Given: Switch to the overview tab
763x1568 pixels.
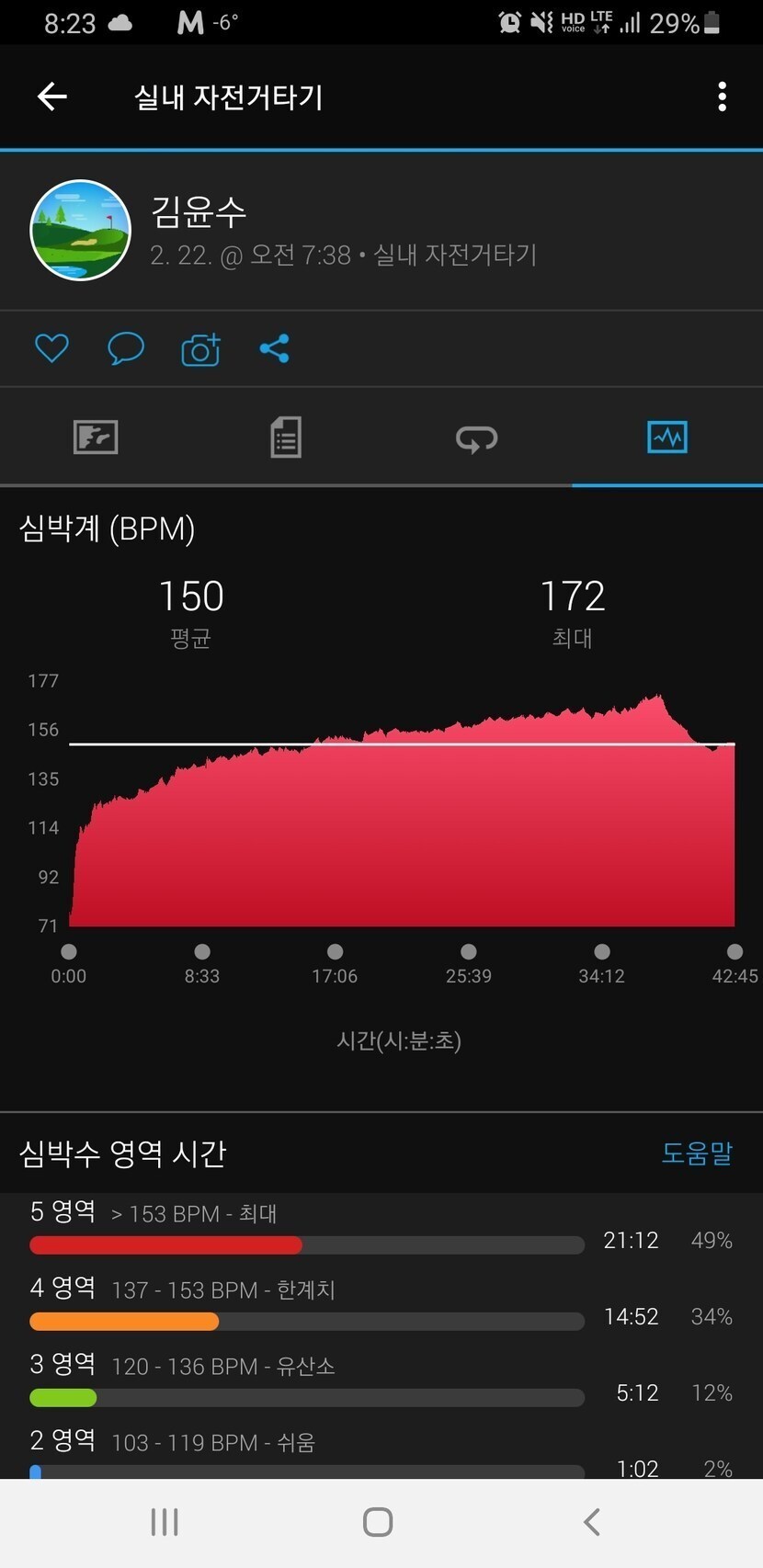Looking at the screenshot, I should click(96, 437).
